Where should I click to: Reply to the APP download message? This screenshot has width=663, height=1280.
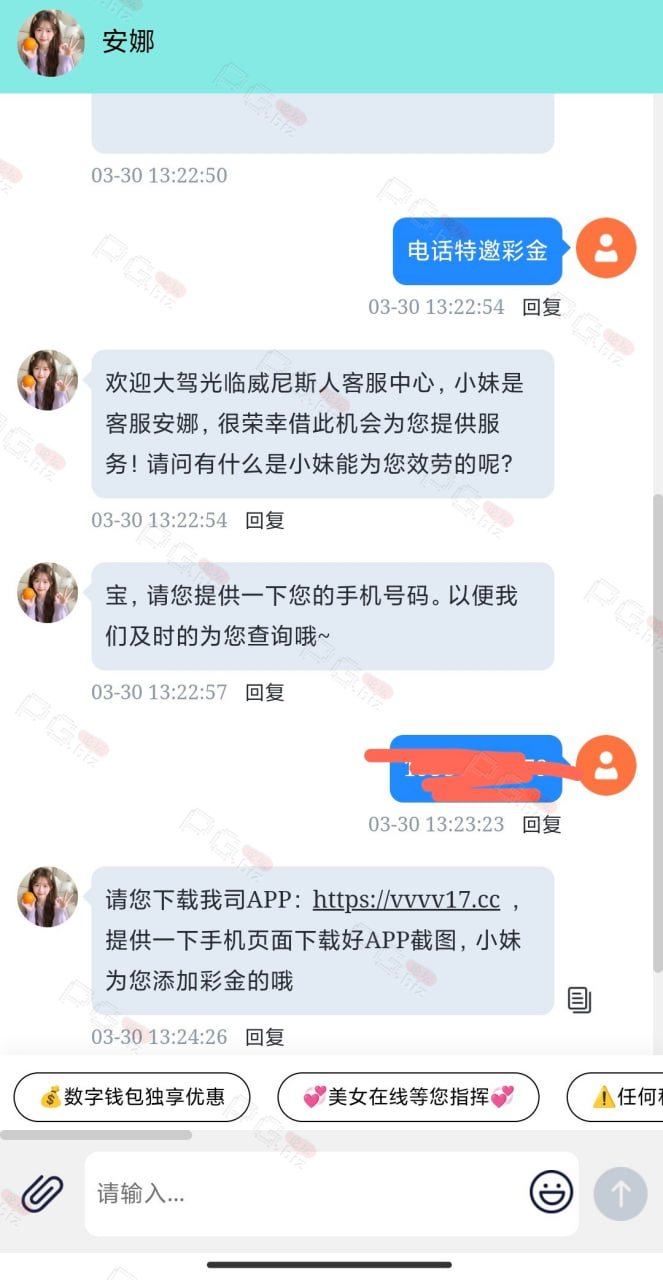(x=265, y=1037)
